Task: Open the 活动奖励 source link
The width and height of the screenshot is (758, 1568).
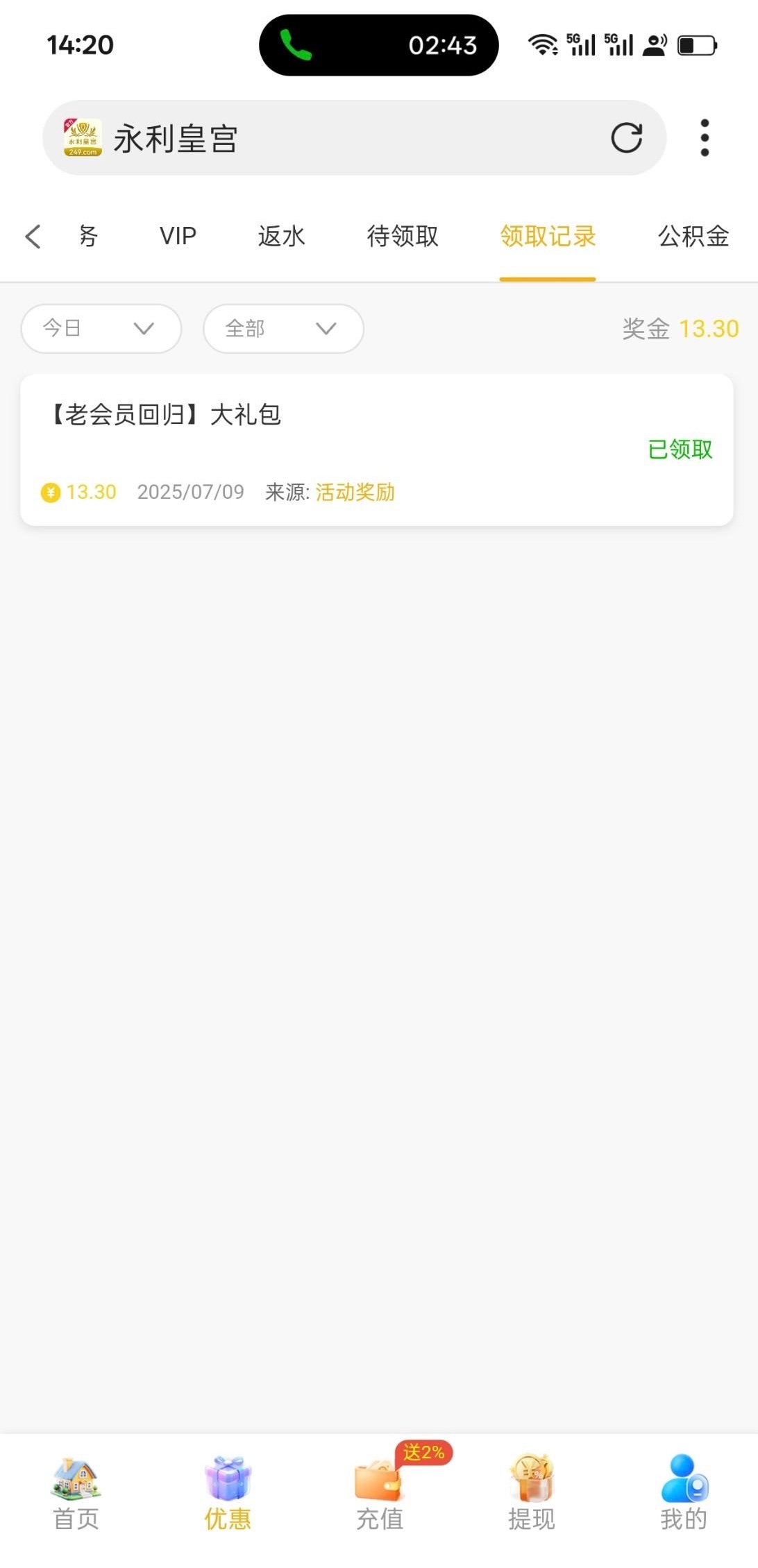Action: 355,493
